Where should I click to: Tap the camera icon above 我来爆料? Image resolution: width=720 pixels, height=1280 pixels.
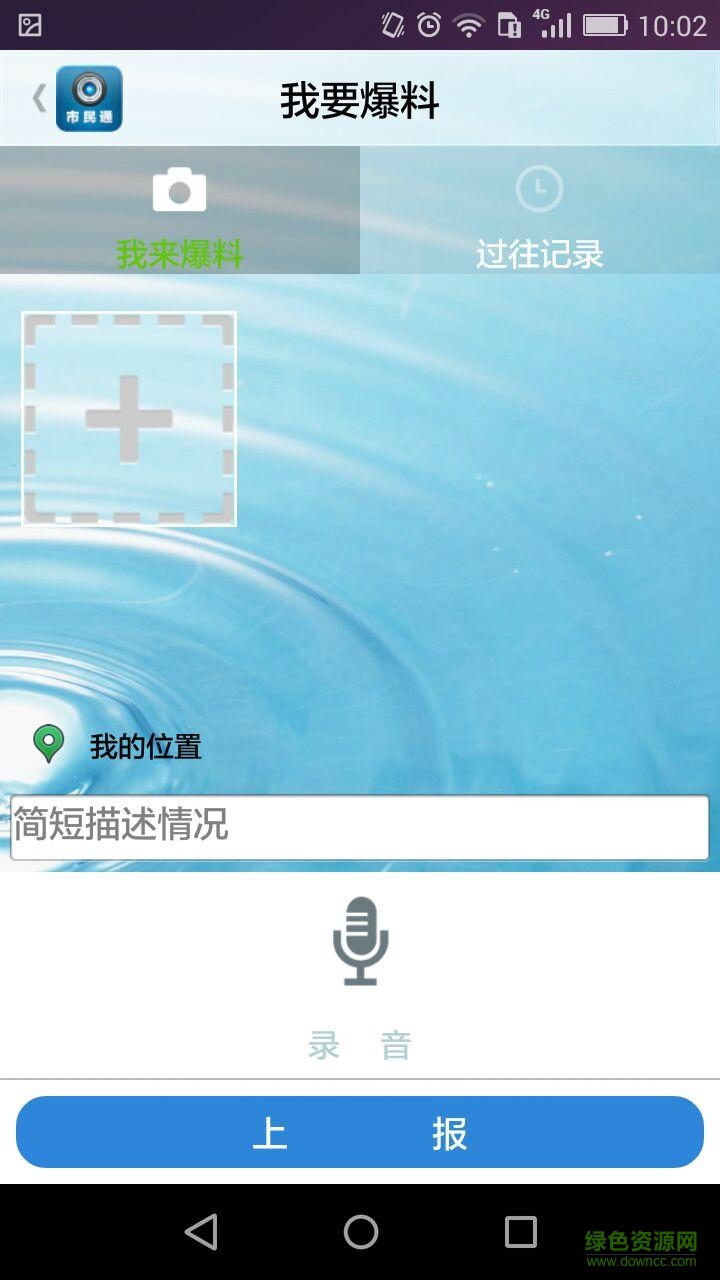pos(180,187)
